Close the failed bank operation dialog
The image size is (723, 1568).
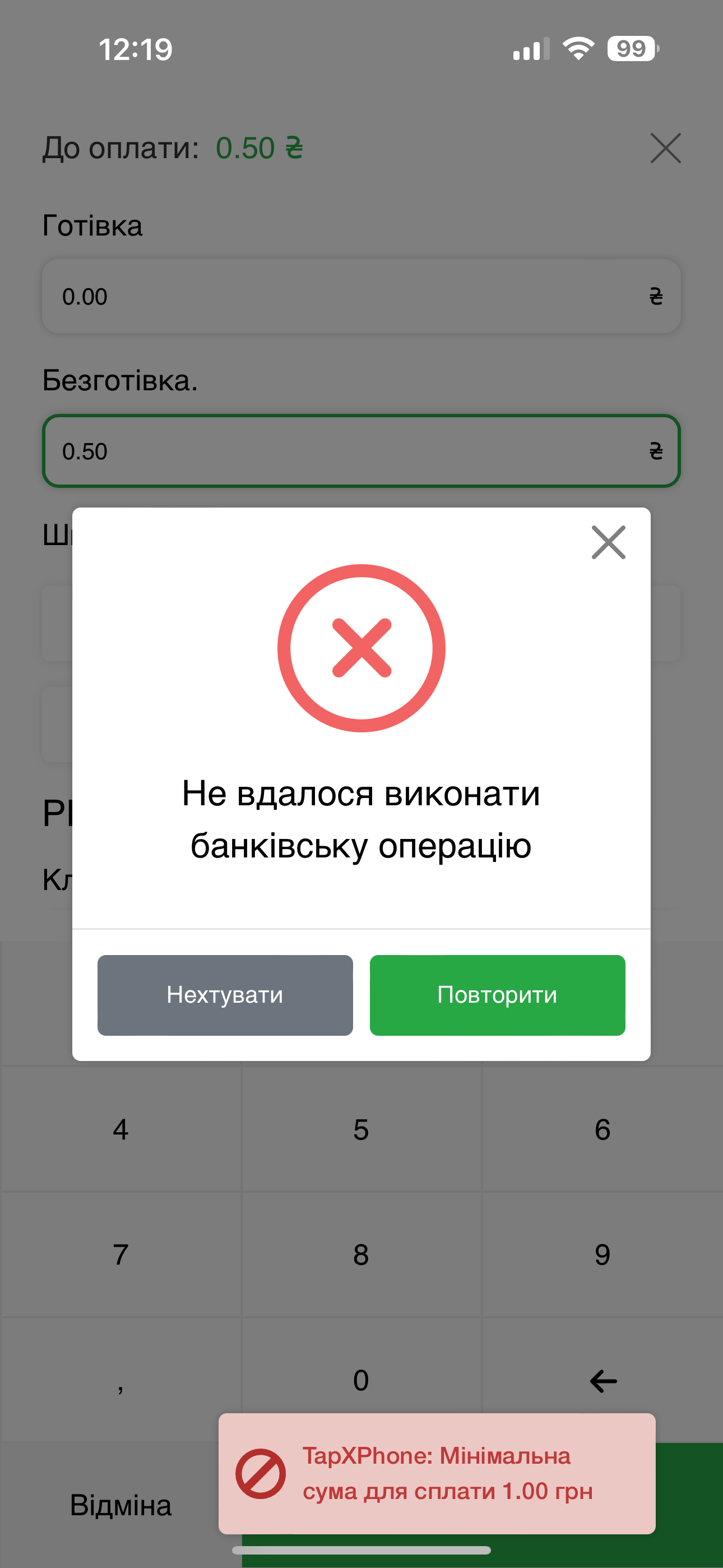pos(608,542)
